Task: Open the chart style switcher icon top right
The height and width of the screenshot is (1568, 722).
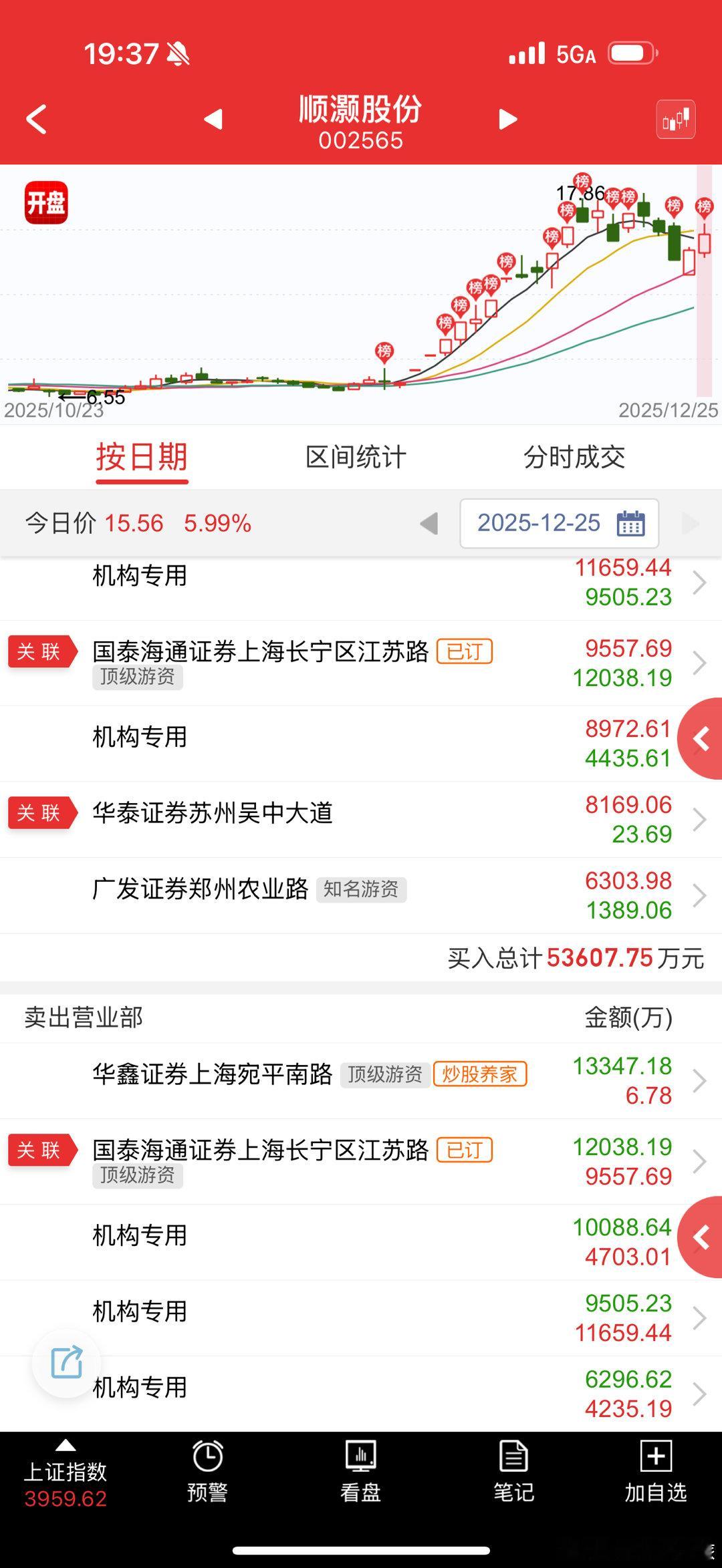Action: [x=675, y=119]
